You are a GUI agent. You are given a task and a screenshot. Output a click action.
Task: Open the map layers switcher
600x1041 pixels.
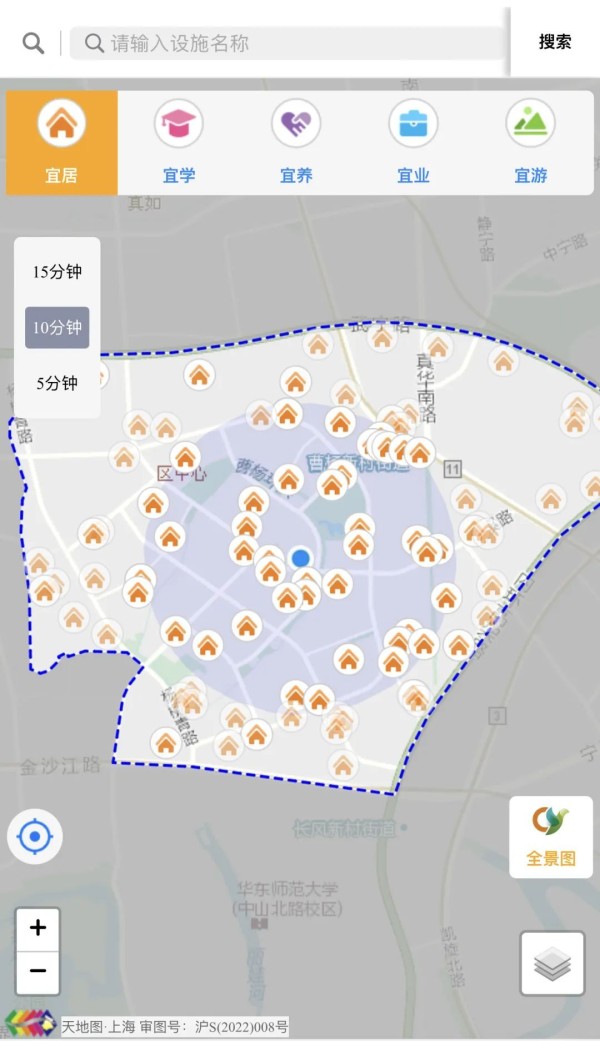point(552,964)
